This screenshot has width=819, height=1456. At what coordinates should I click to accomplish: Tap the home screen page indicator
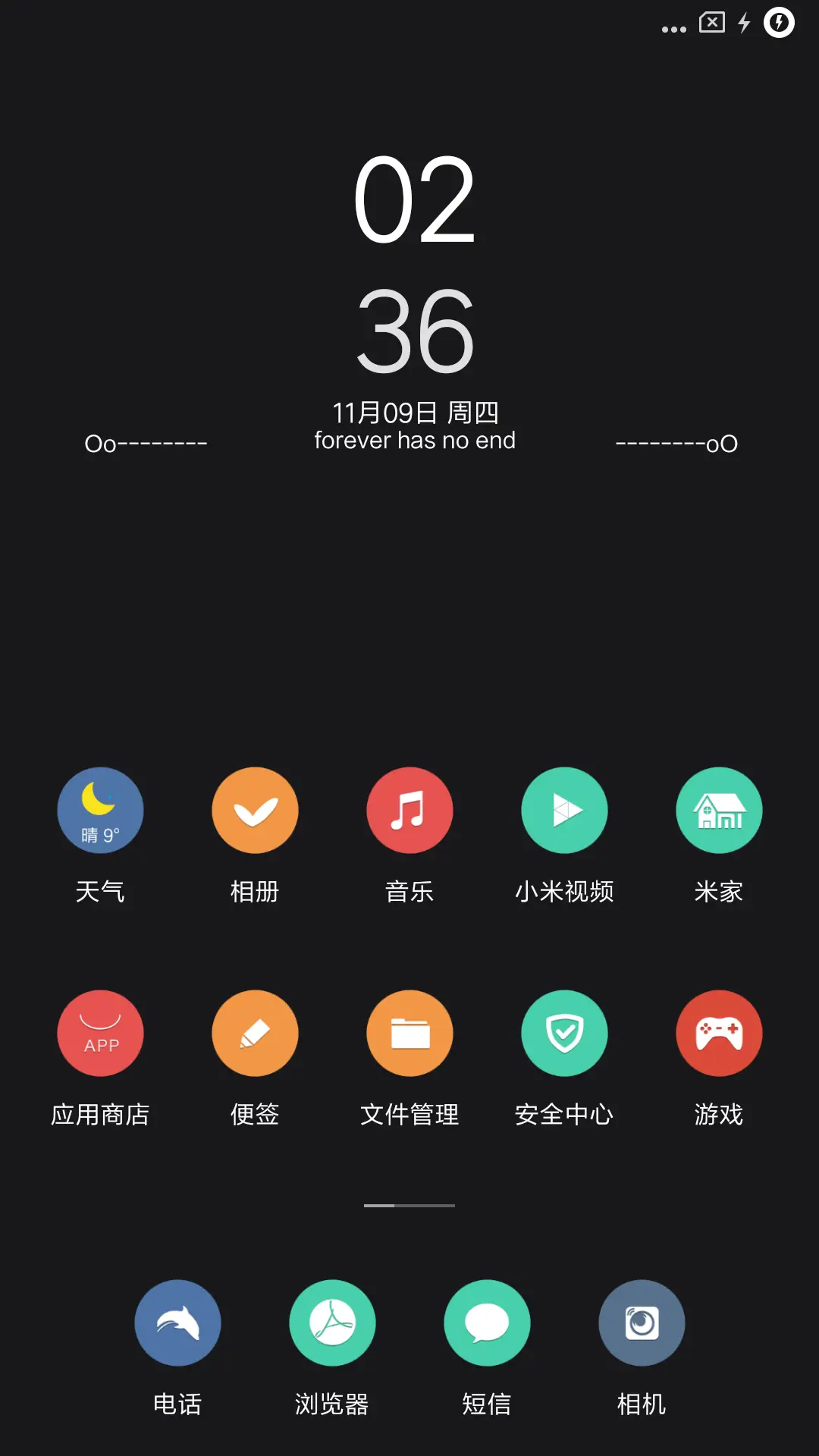click(x=409, y=1204)
